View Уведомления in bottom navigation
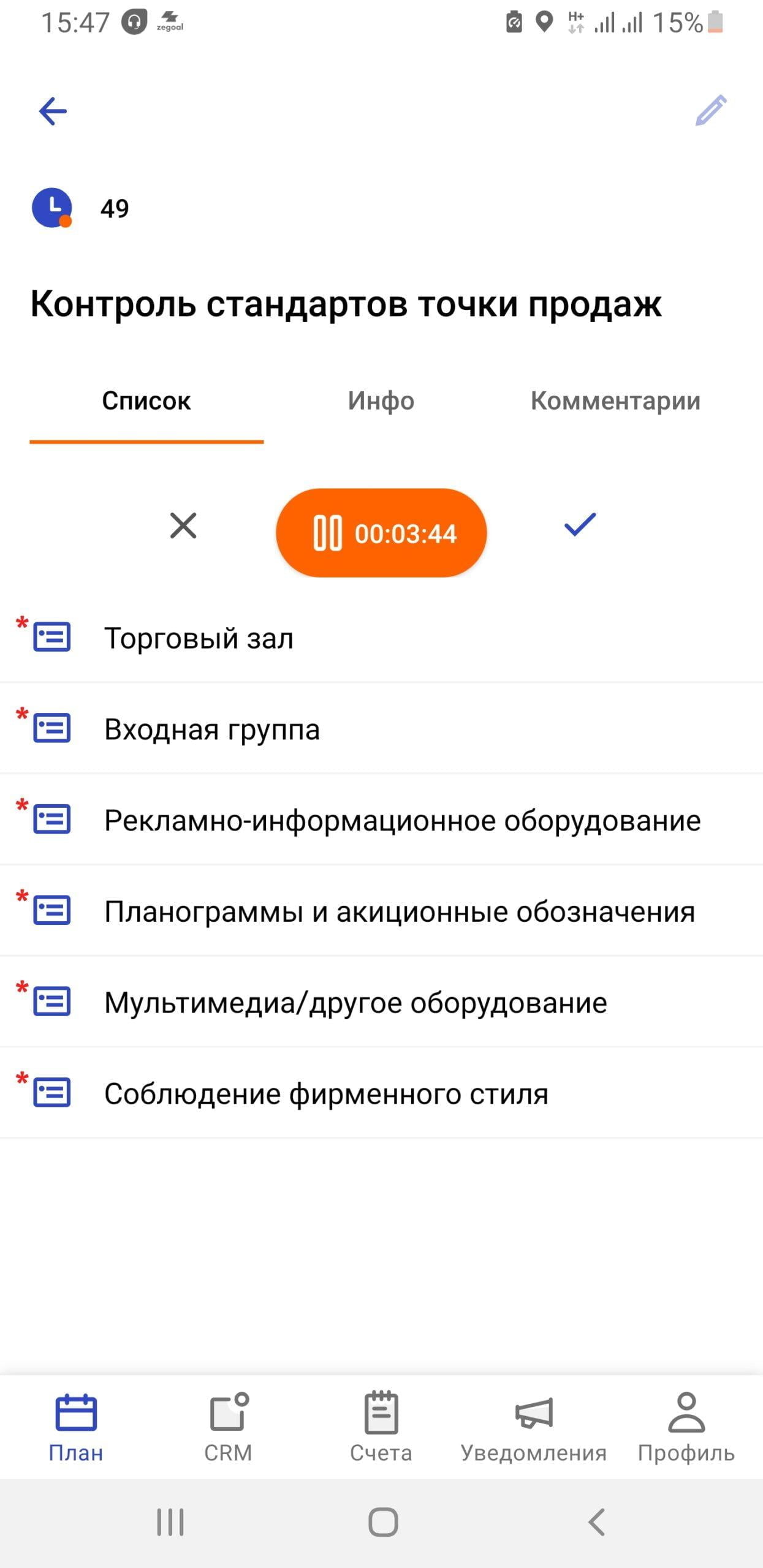The height and width of the screenshot is (1568, 763). 534,1428
